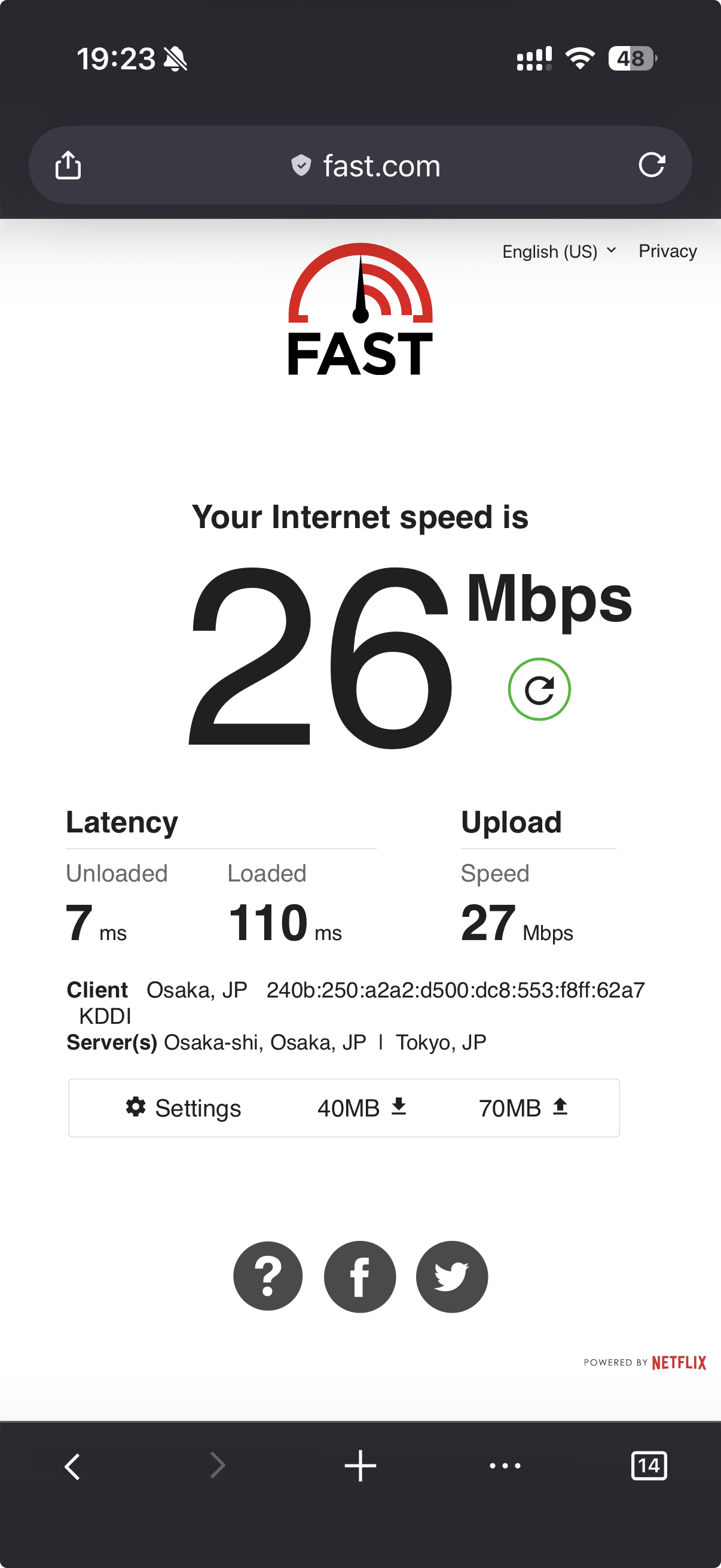Open the Privacy link
The height and width of the screenshot is (1568, 721).
point(667,251)
